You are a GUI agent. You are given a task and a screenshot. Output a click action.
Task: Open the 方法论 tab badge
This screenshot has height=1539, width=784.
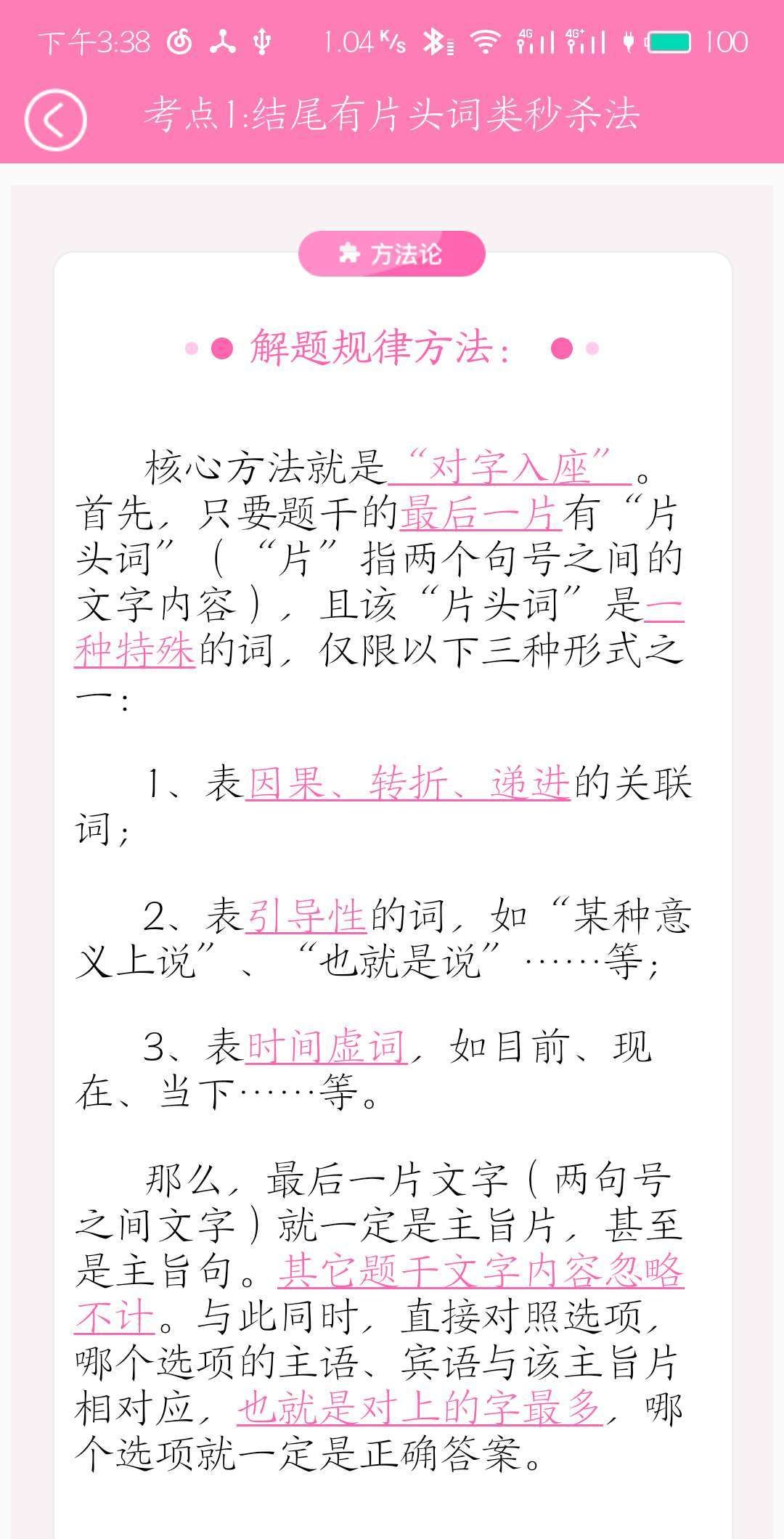pyautogui.click(x=392, y=253)
